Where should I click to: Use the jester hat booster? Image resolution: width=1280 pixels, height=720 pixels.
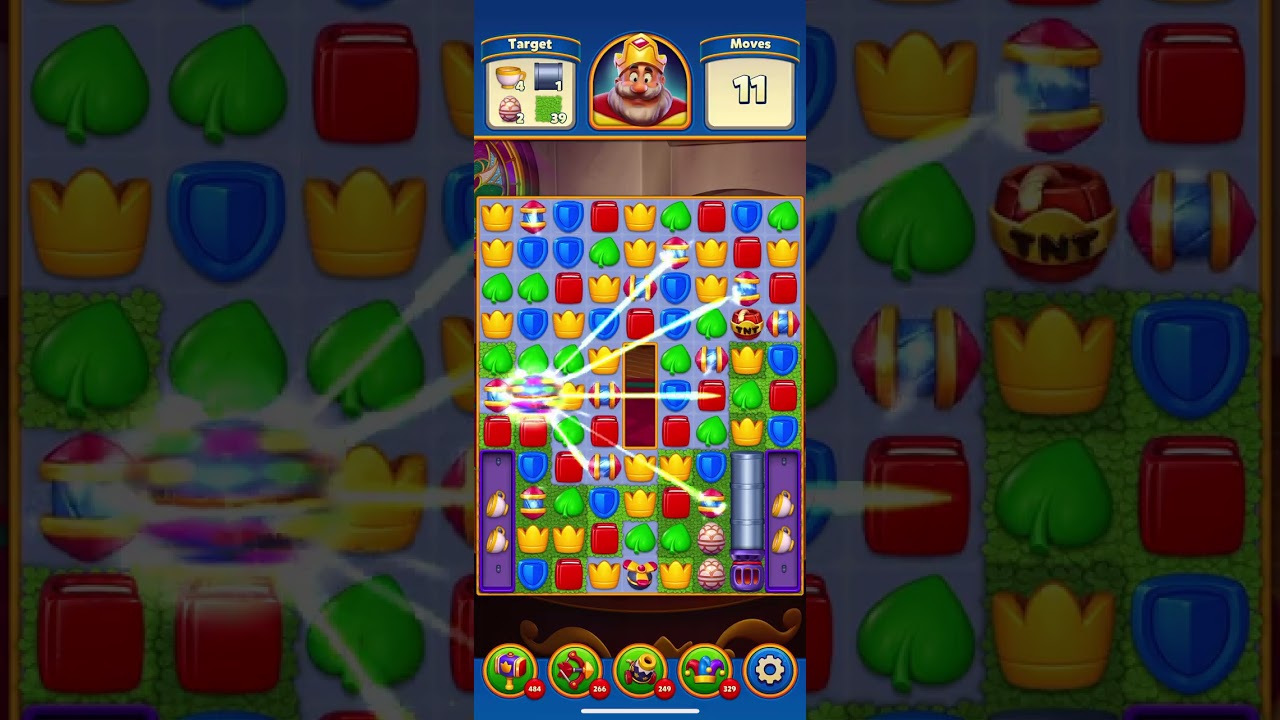click(704, 669)
